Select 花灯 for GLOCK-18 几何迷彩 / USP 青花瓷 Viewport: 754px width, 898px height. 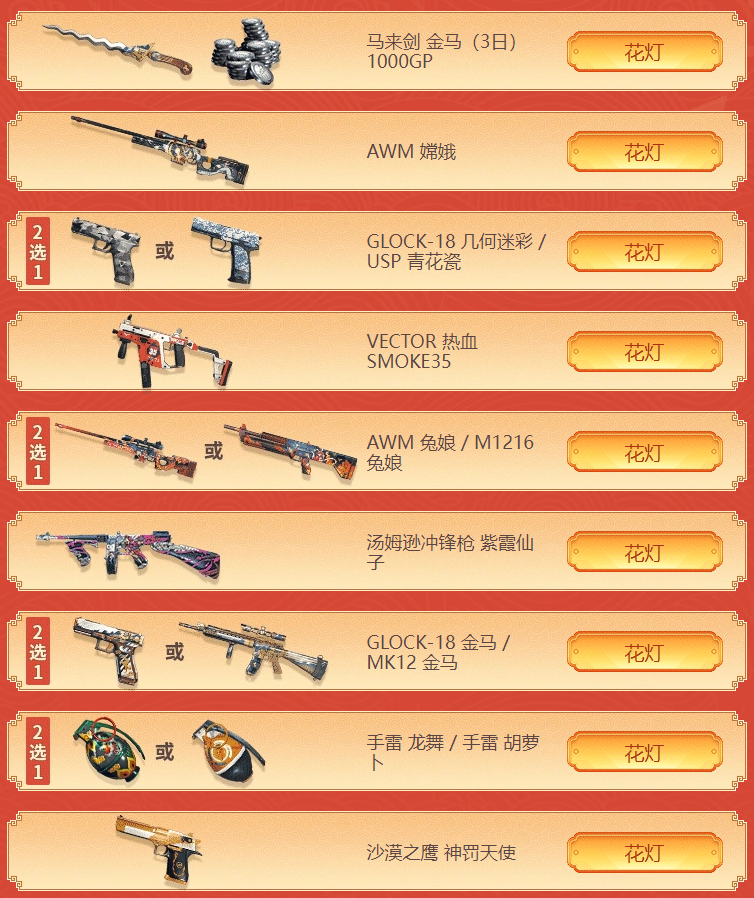point(643,252)
